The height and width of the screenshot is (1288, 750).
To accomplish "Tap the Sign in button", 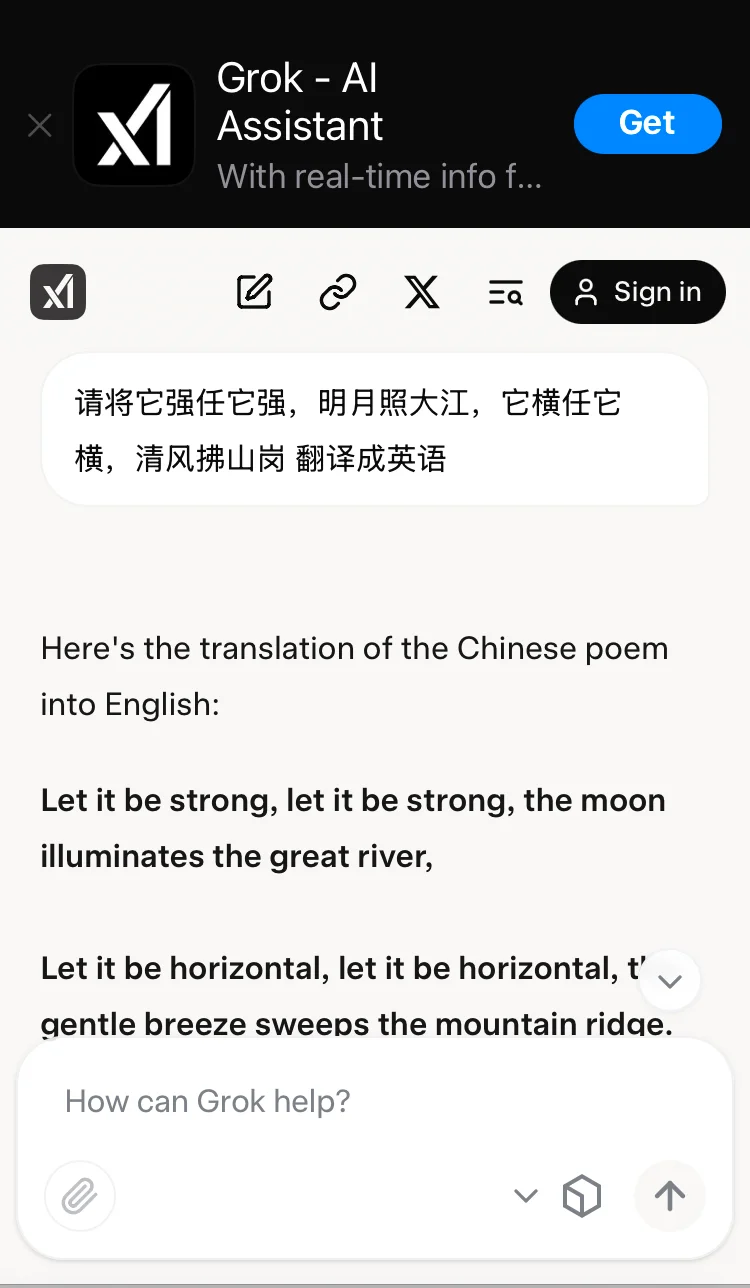I will click(x=637, y=292).
